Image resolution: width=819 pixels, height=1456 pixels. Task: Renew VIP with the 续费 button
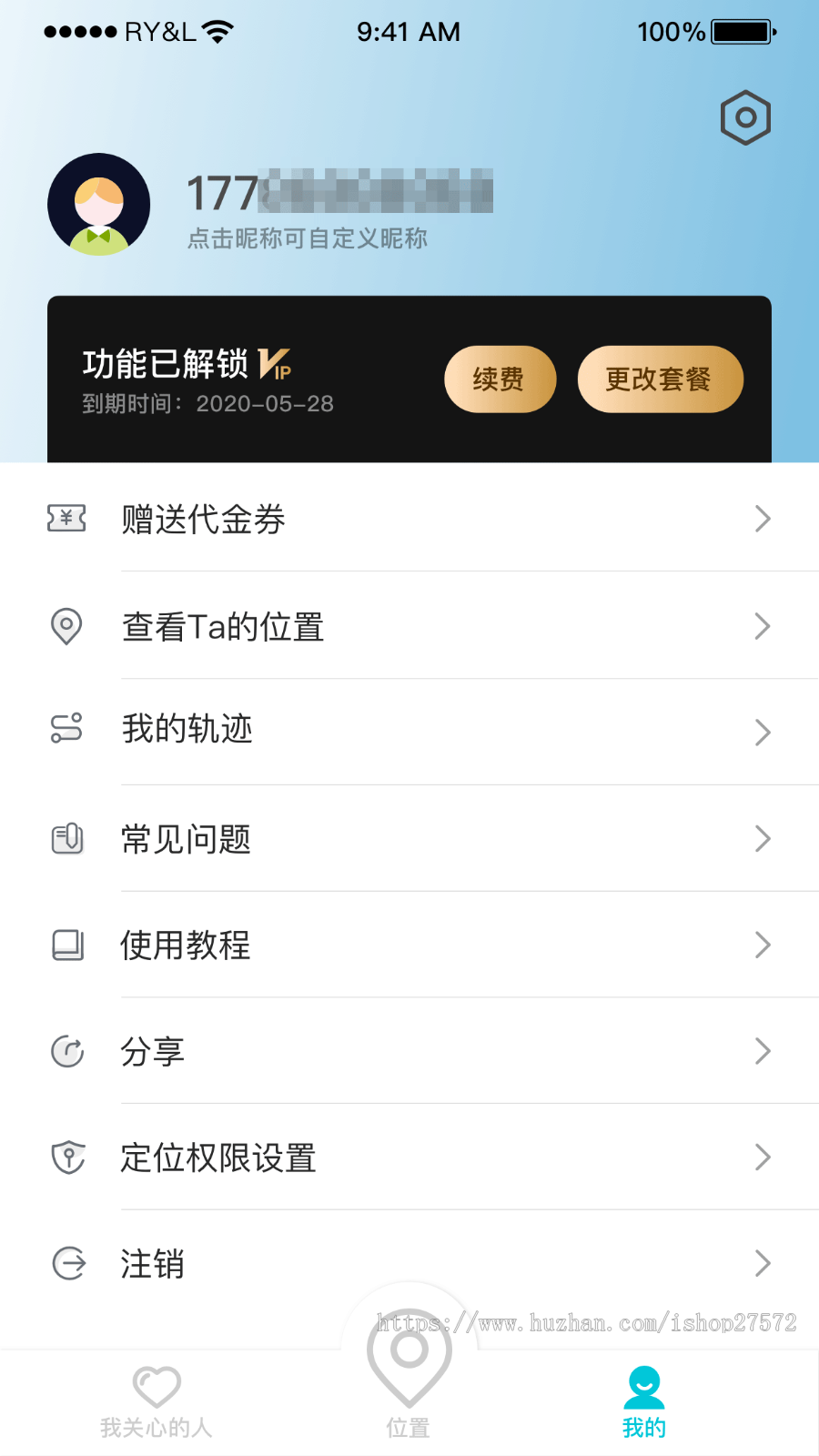tap(500, 379)
